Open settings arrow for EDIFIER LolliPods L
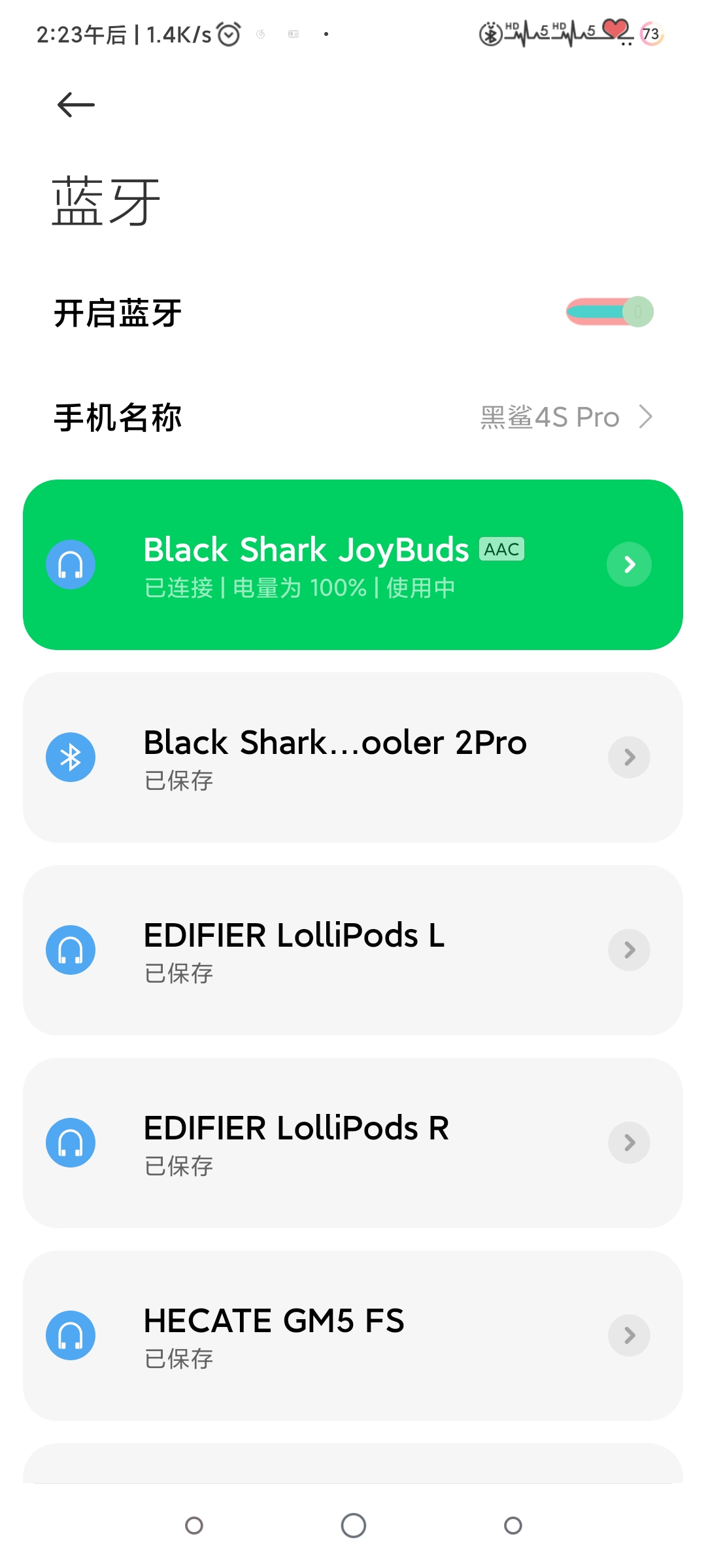 point(629,950)
